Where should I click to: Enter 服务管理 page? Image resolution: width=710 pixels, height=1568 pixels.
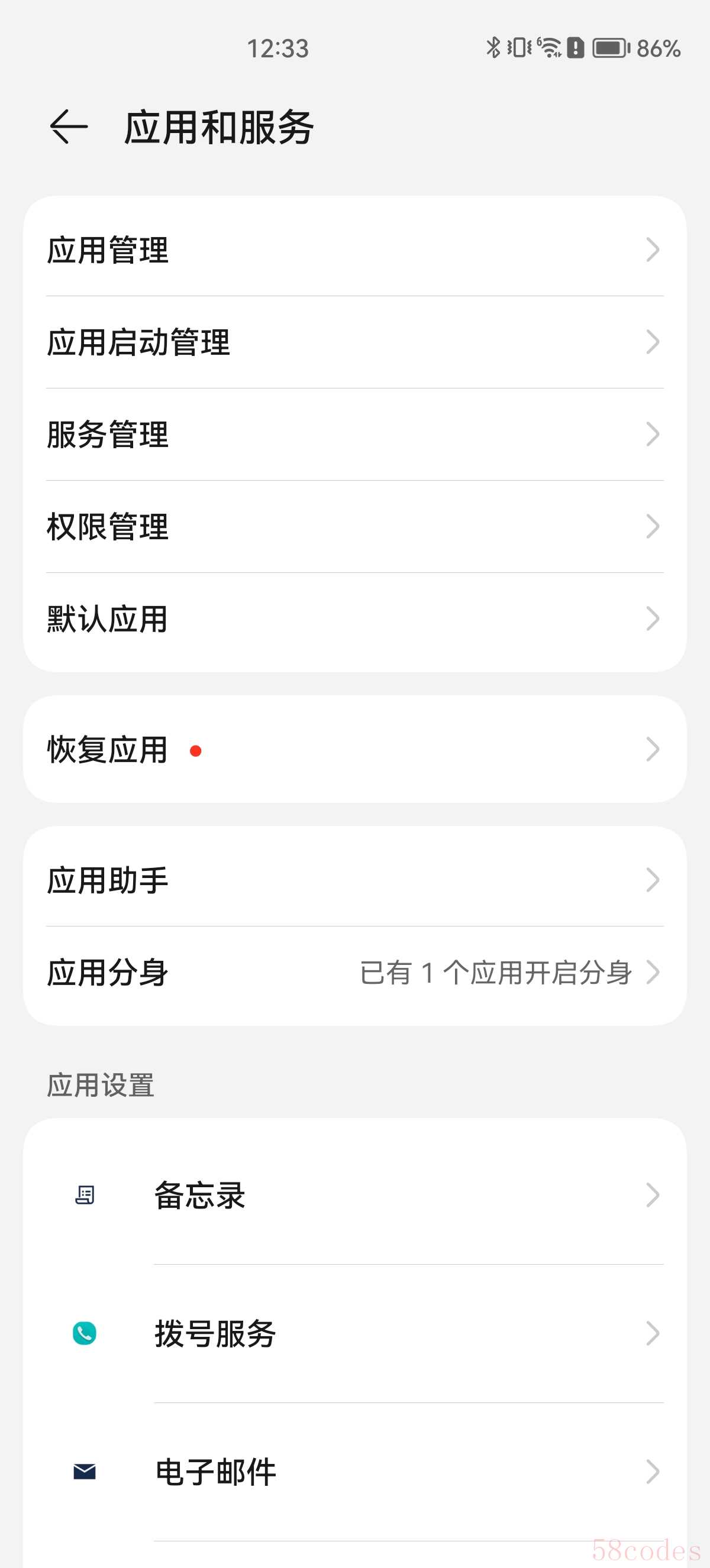click(354, 435)
